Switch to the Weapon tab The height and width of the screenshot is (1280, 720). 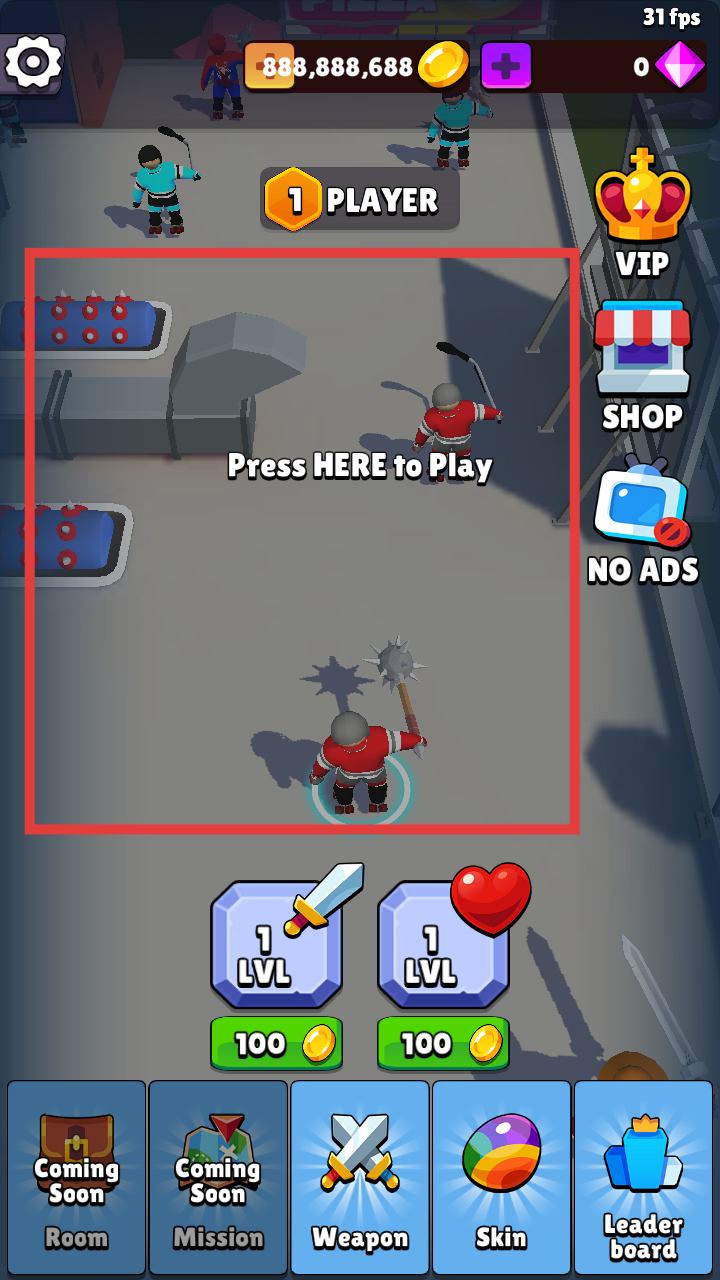click(360, 1177)
